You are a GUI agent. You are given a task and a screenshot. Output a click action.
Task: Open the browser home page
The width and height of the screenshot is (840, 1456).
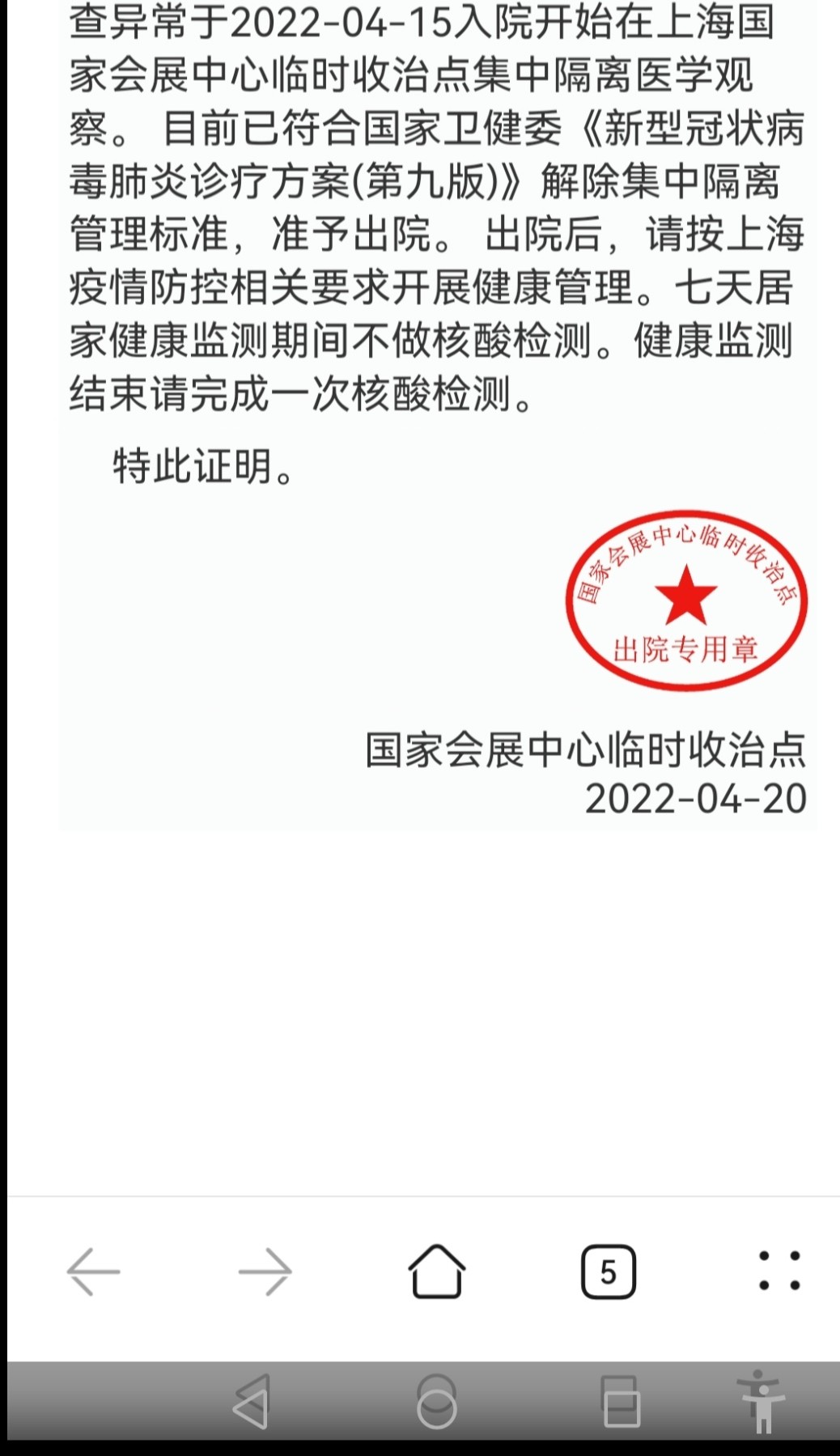437,1271
